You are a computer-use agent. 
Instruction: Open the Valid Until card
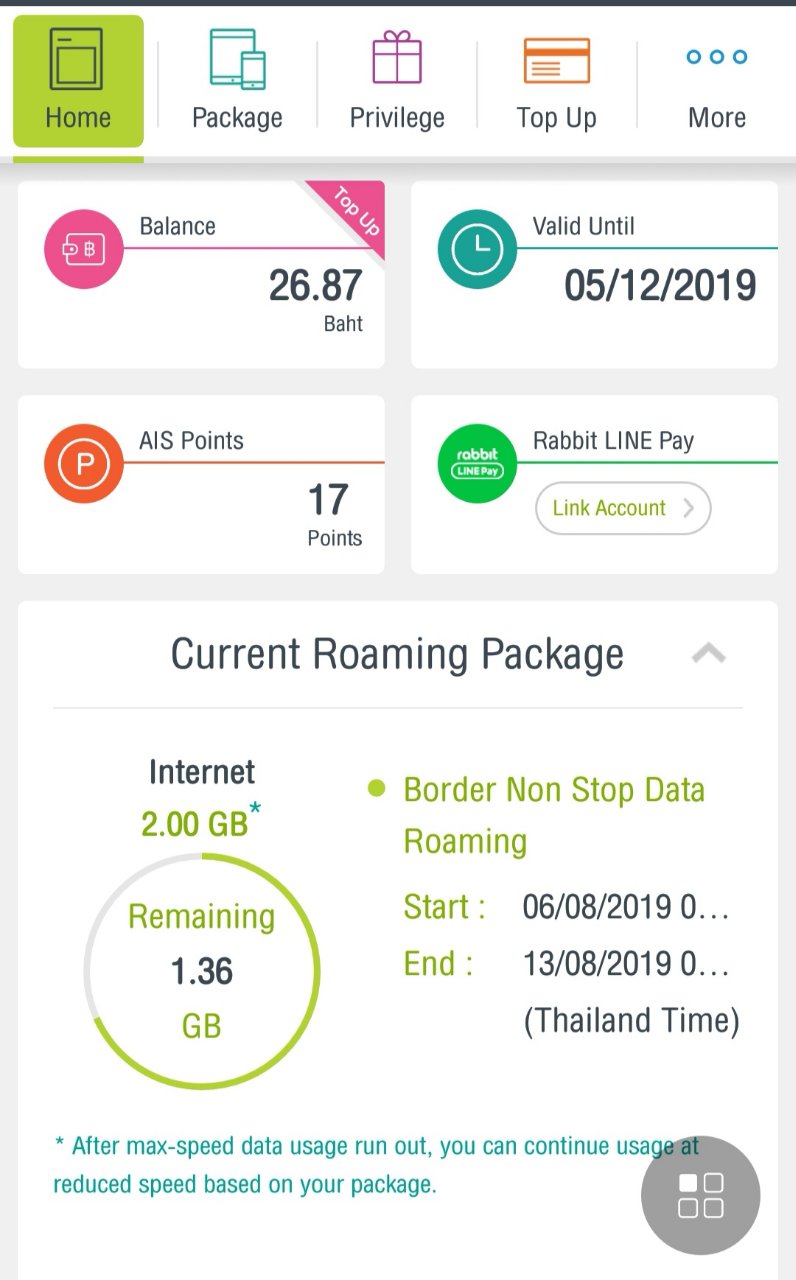[594, 274]
